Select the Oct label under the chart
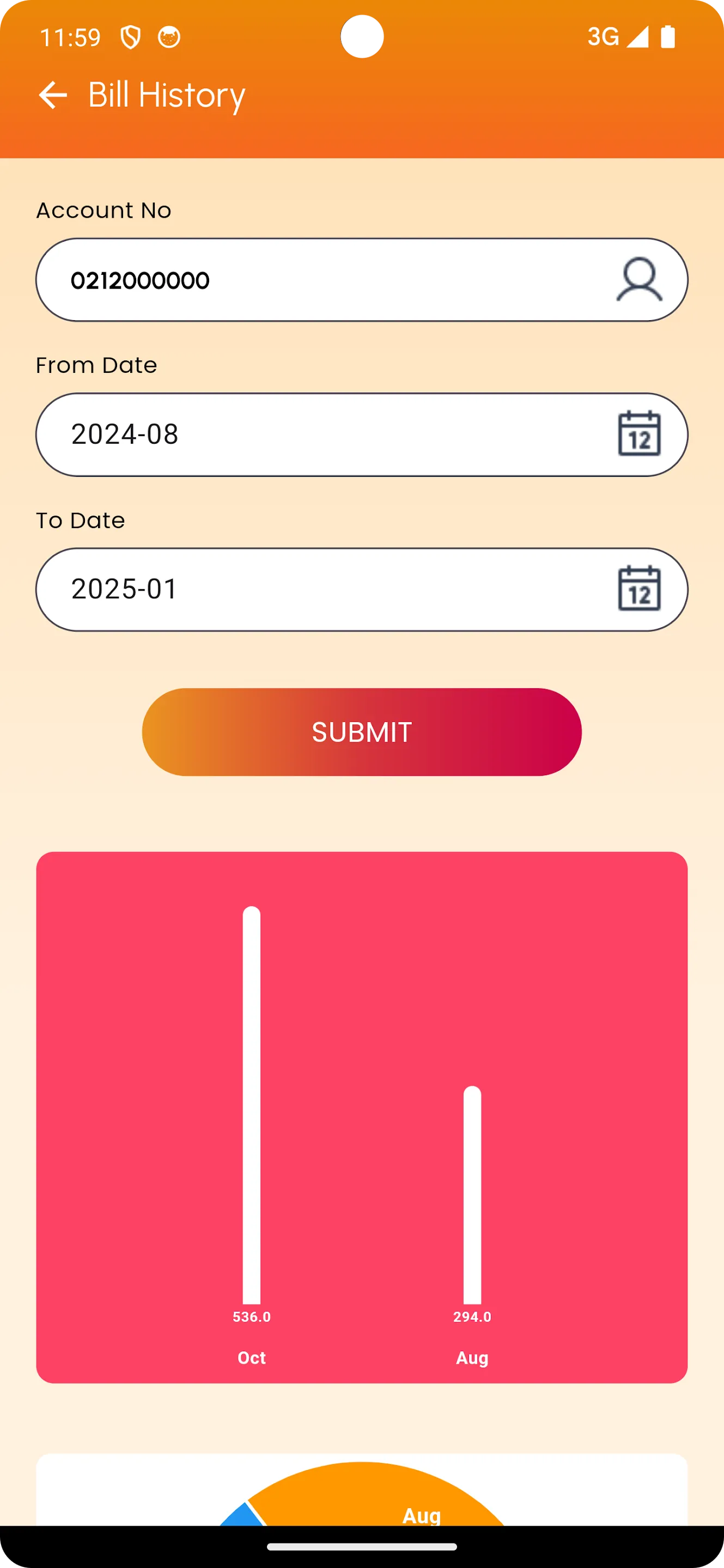The height and width of the screenshot is (1568, 724). [252, 1357]
